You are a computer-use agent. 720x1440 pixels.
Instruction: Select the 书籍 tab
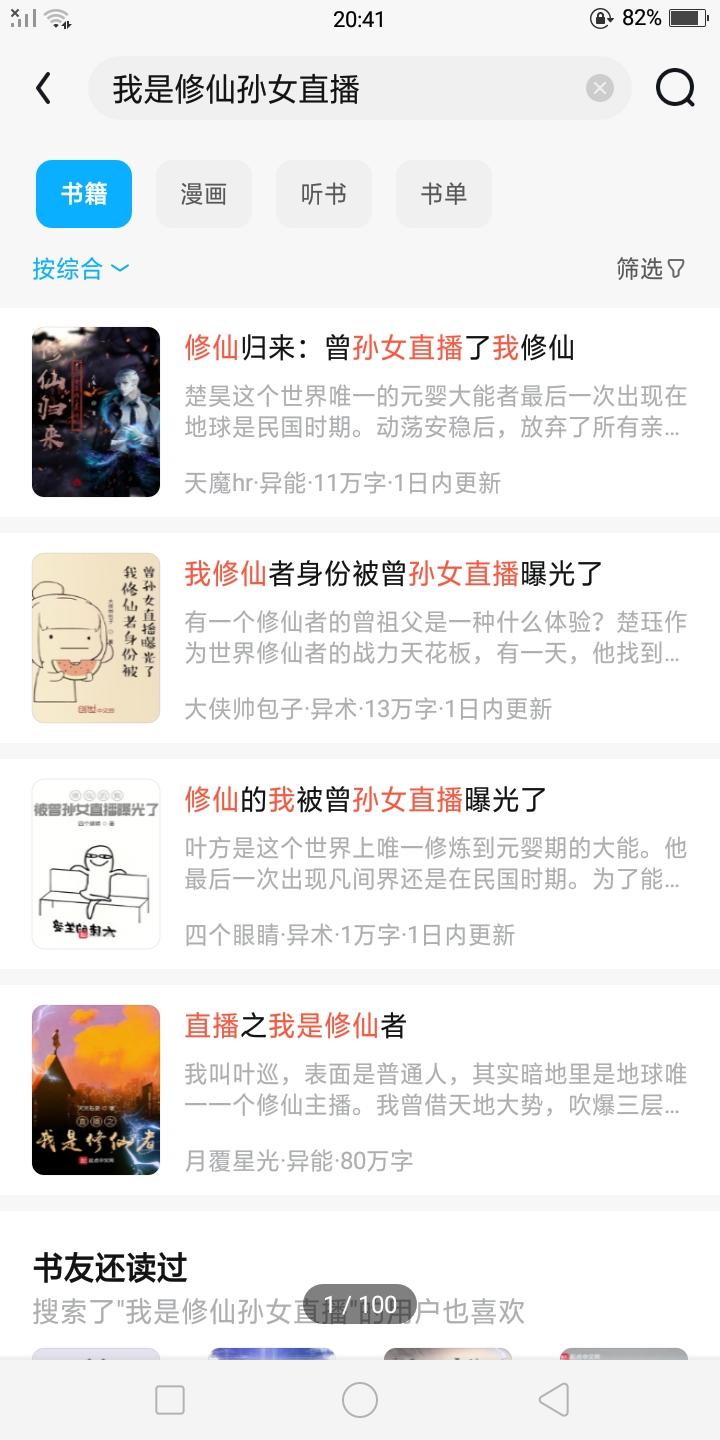(x=84, y=194)
